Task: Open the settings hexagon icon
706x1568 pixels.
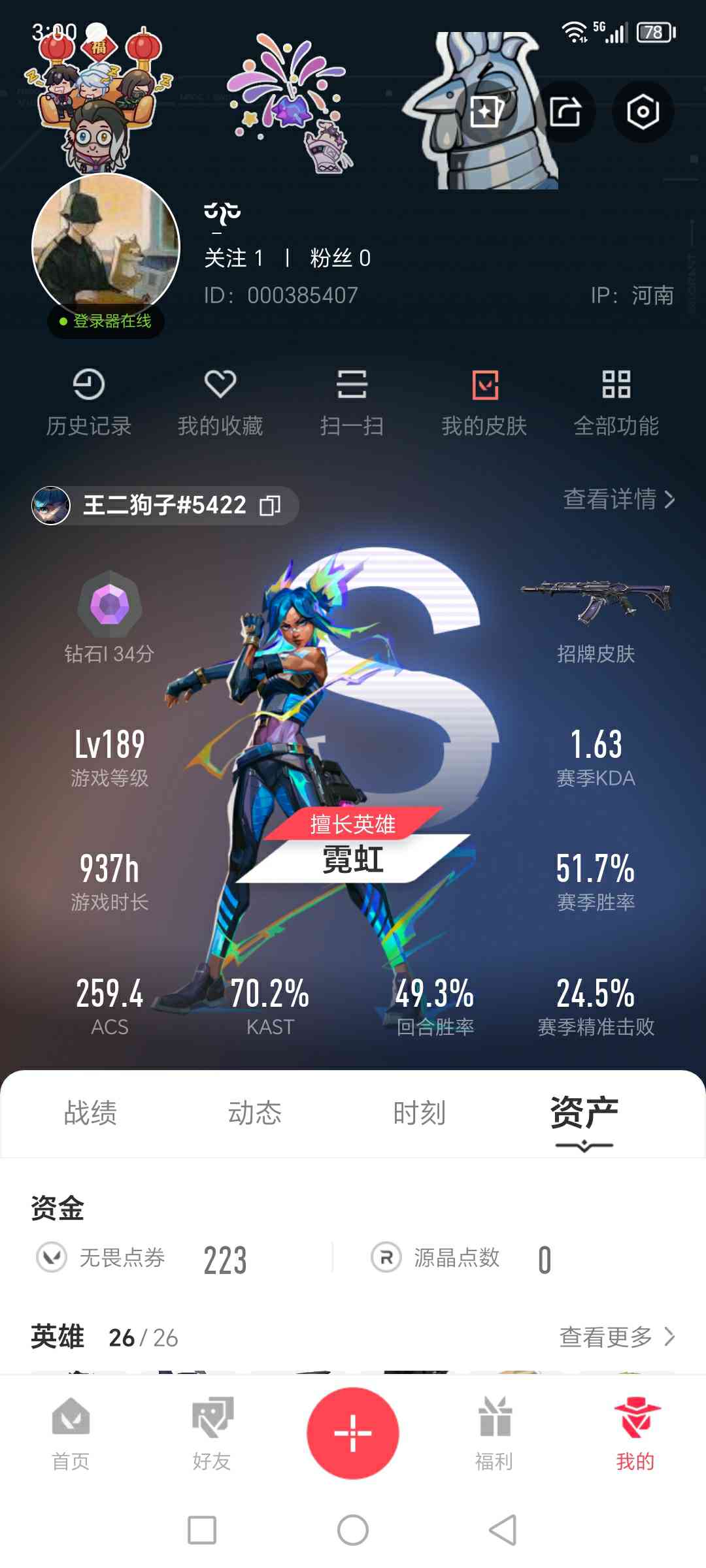Action: [x=643, y=112]
